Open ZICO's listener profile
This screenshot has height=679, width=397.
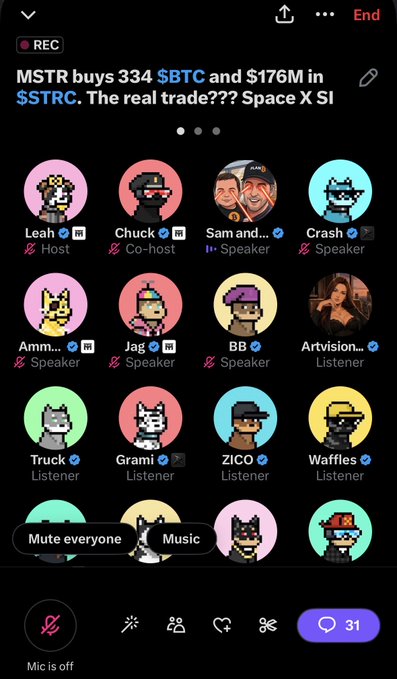(245, 418)
